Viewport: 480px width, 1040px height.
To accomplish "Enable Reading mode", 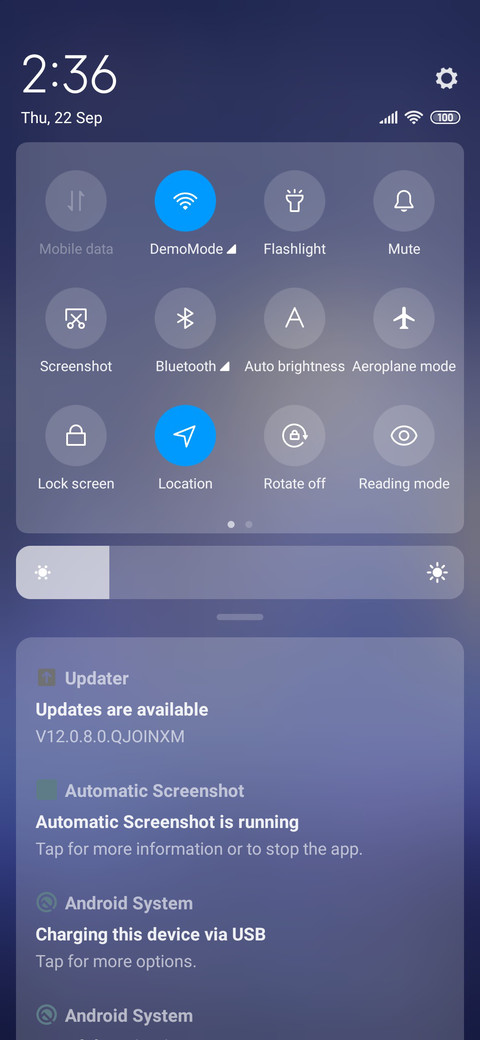I will pyautogui.click(x=404, y=436).
